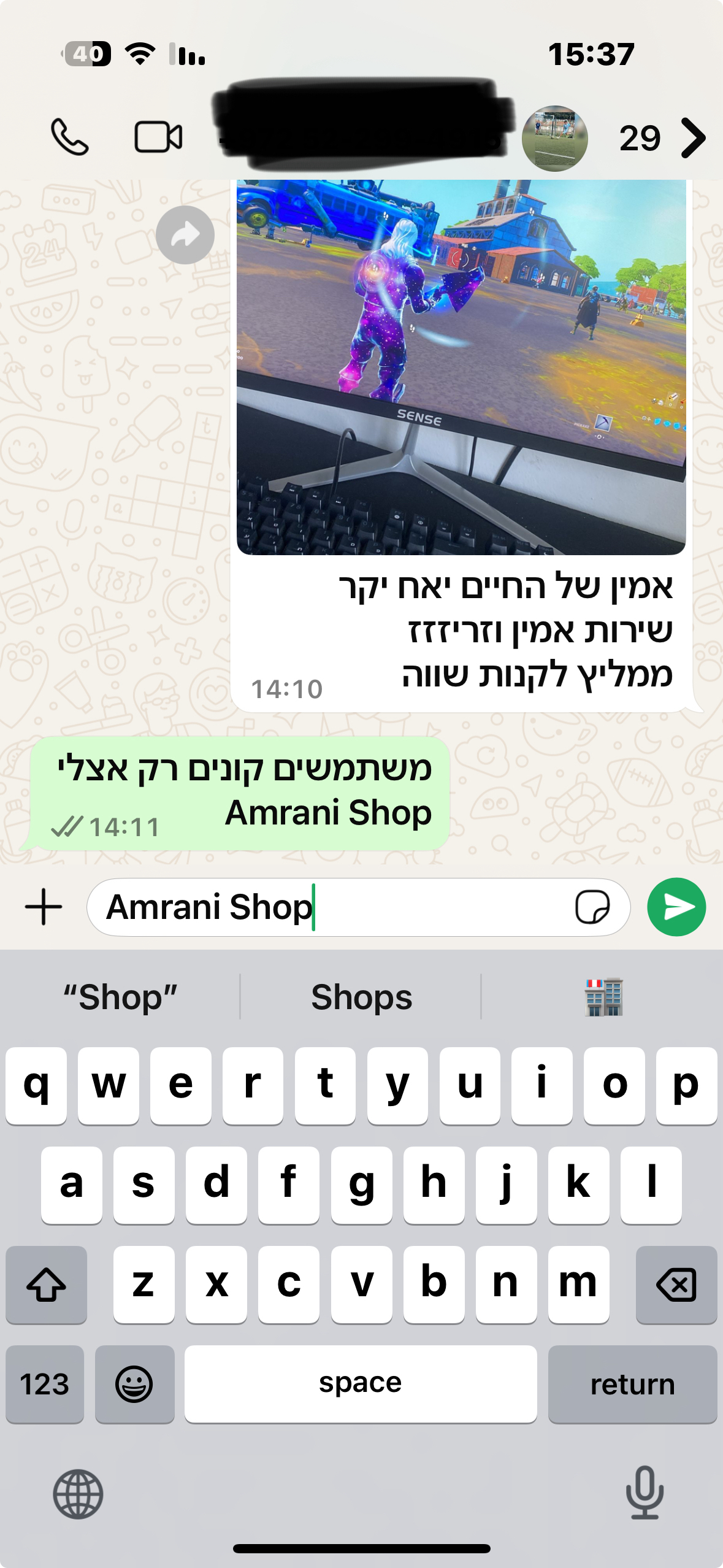Send the typed message
Viewport: 723px width, 1568px height.
pyautogui.click(x=676, y=907)
